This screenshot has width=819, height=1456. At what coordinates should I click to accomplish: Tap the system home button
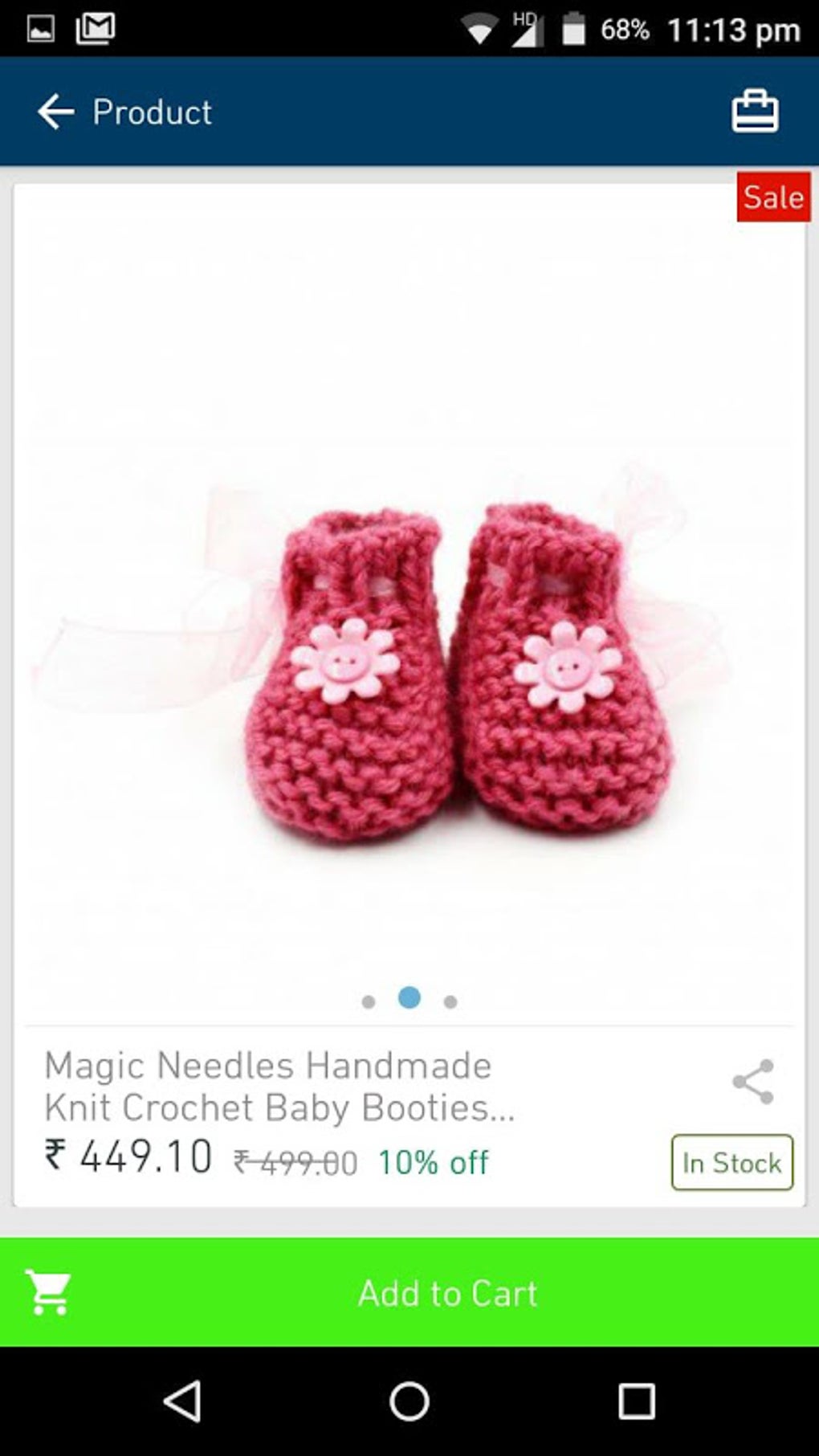pyautogui.click(x=409, y=1402)
